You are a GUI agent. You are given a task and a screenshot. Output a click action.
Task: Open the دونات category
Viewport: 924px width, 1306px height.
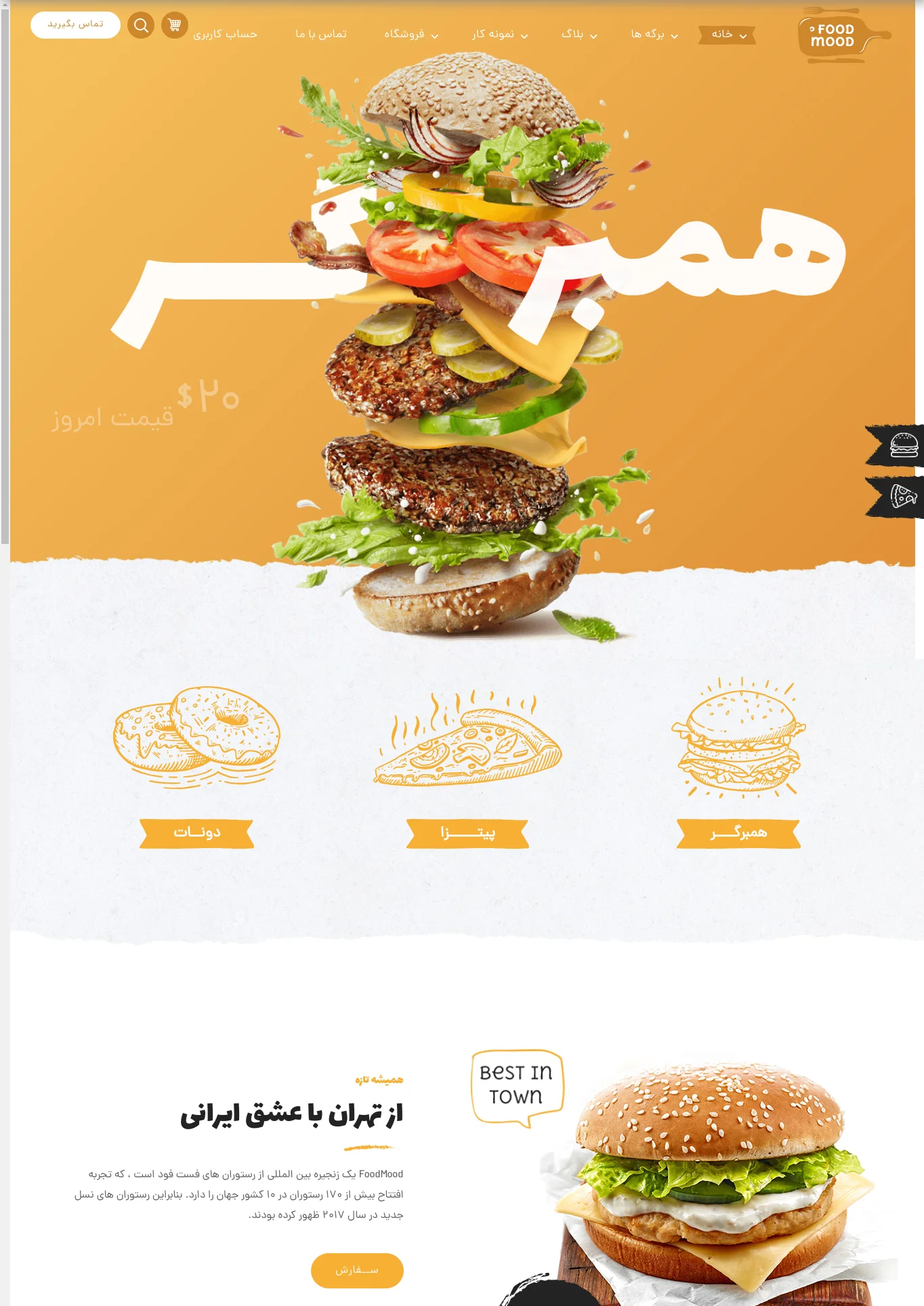tap(196, 833)
